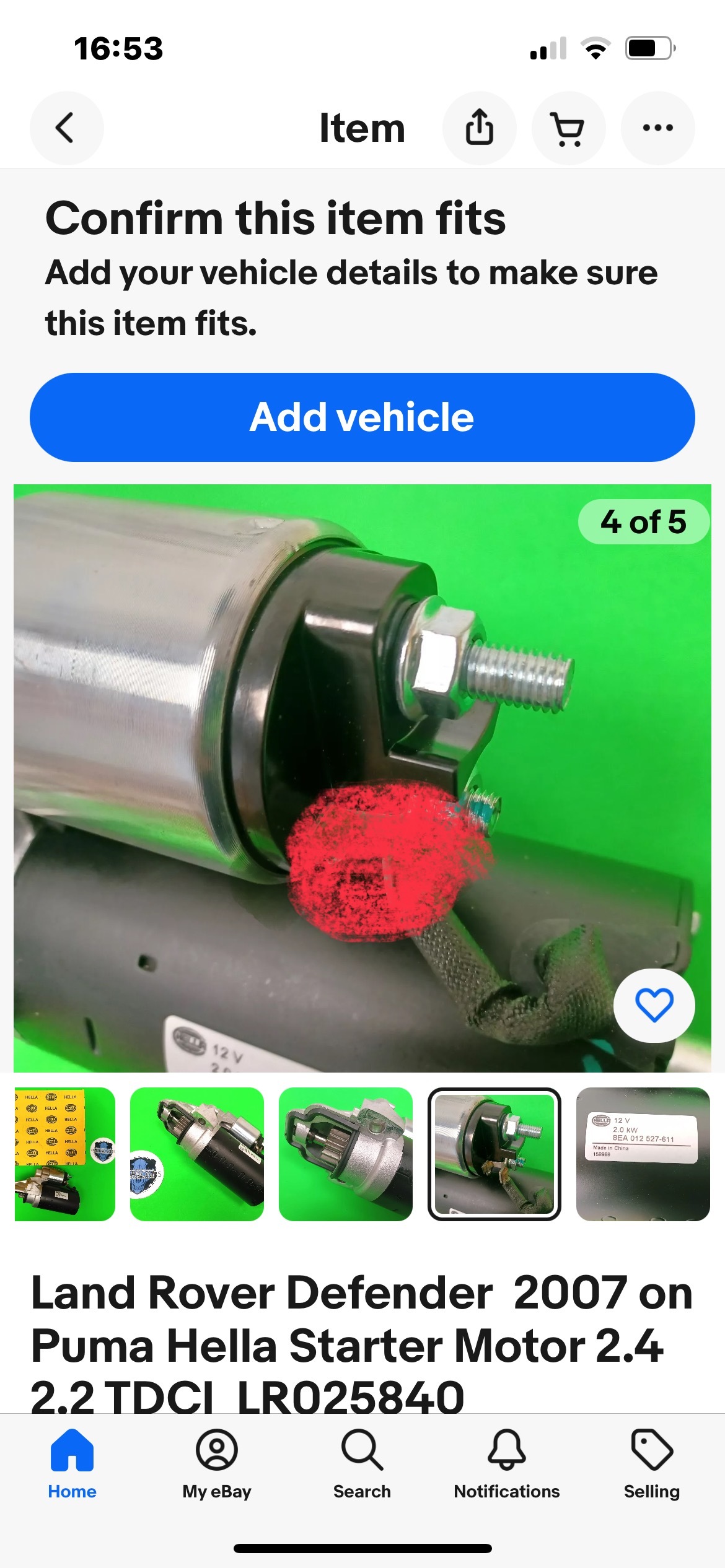Switch to the Home tab
Viewport: 725px width, 1568px height.
72,1464
